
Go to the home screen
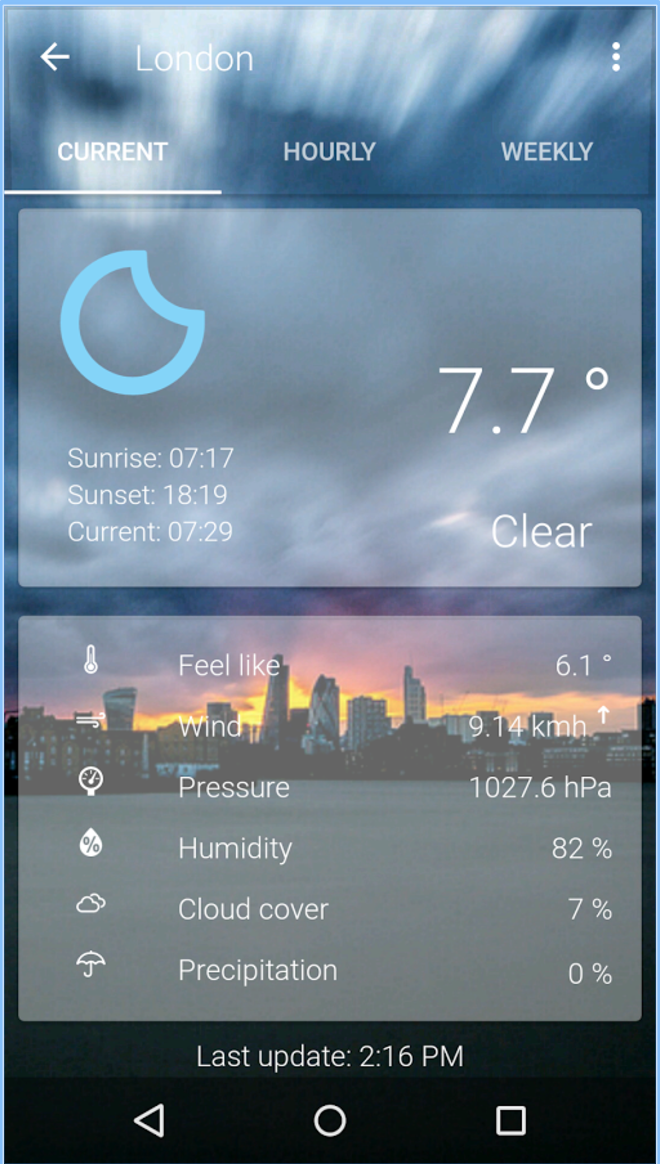[330, 1121]
